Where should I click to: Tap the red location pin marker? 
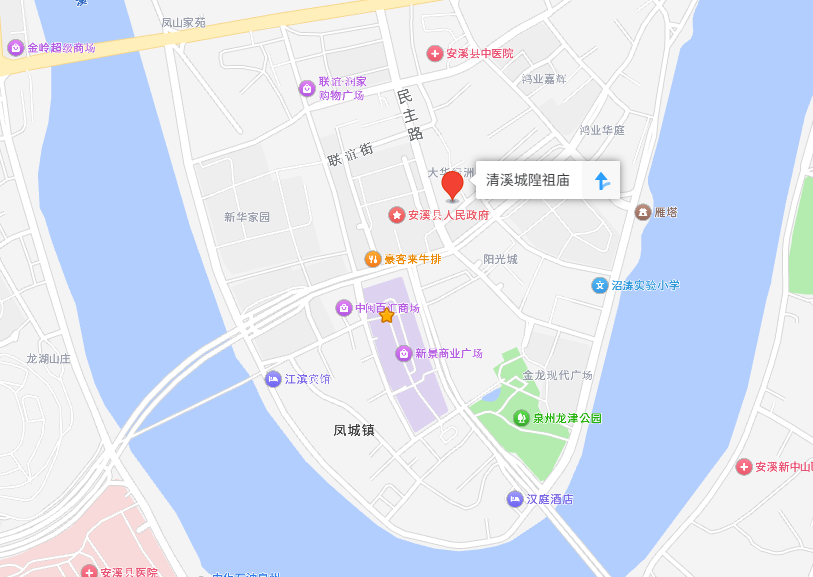pos(453,185)
